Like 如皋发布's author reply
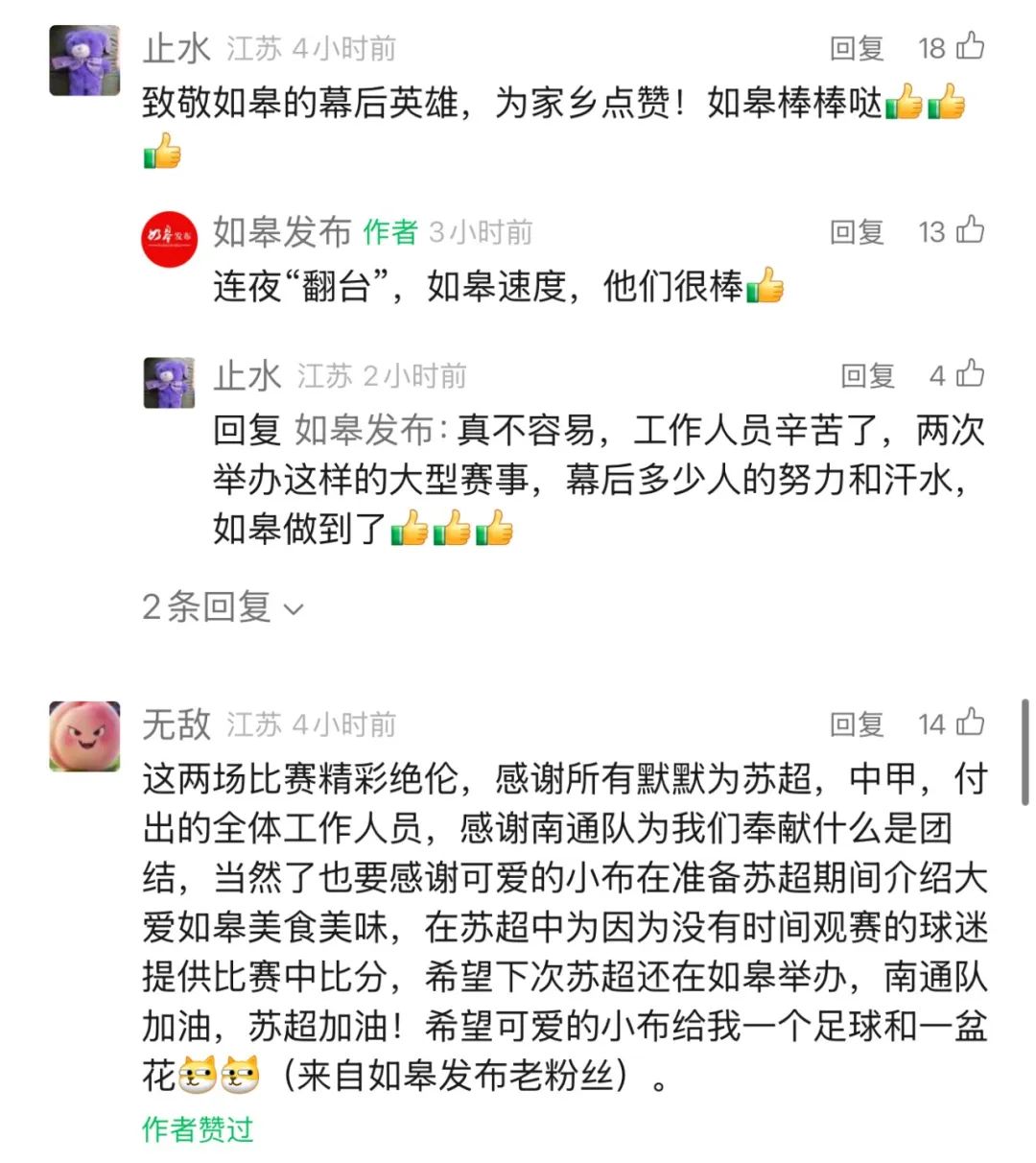 (971, 230)
